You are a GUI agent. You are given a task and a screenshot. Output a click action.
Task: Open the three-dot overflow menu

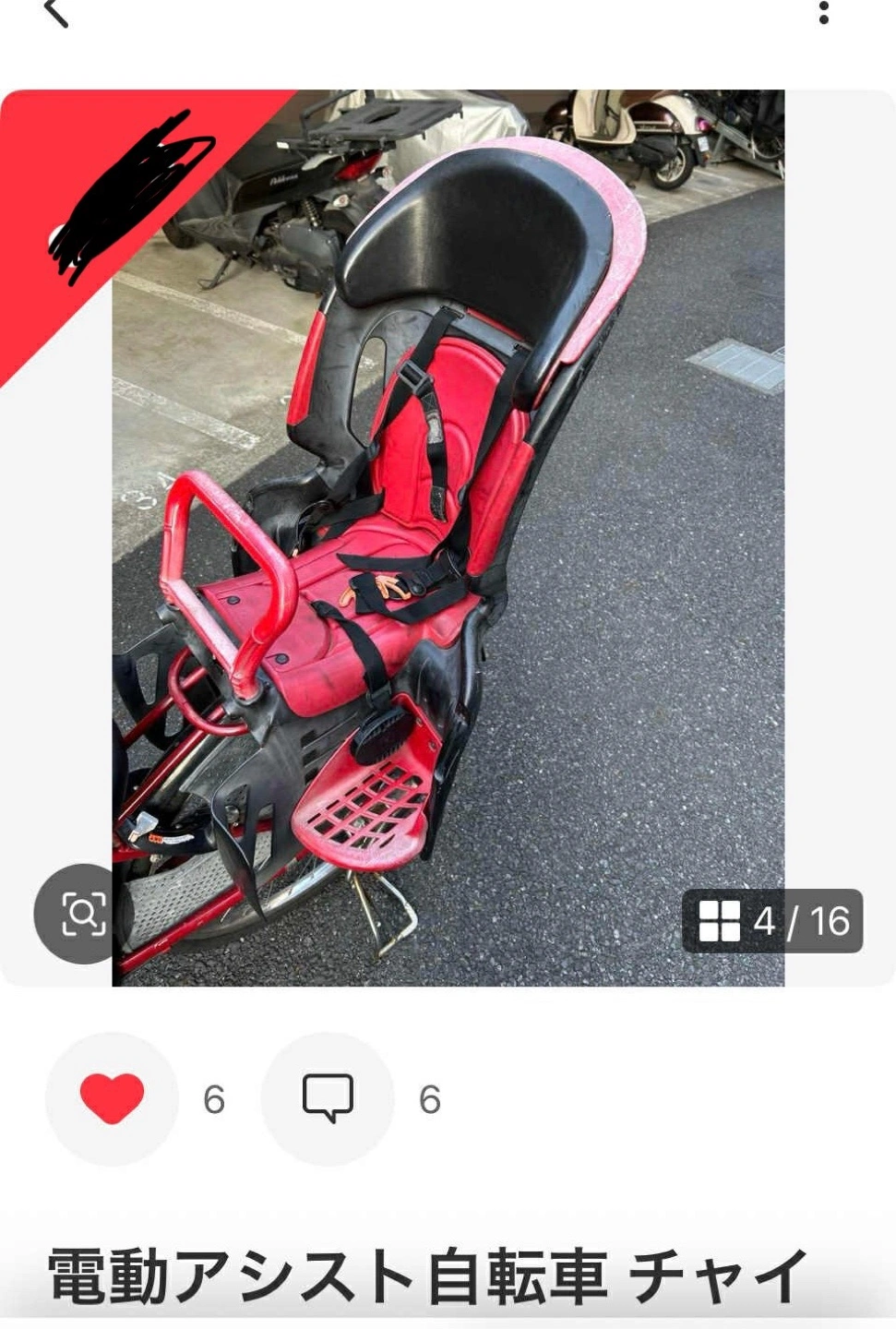pyautogui.click(x=823, y=12)
